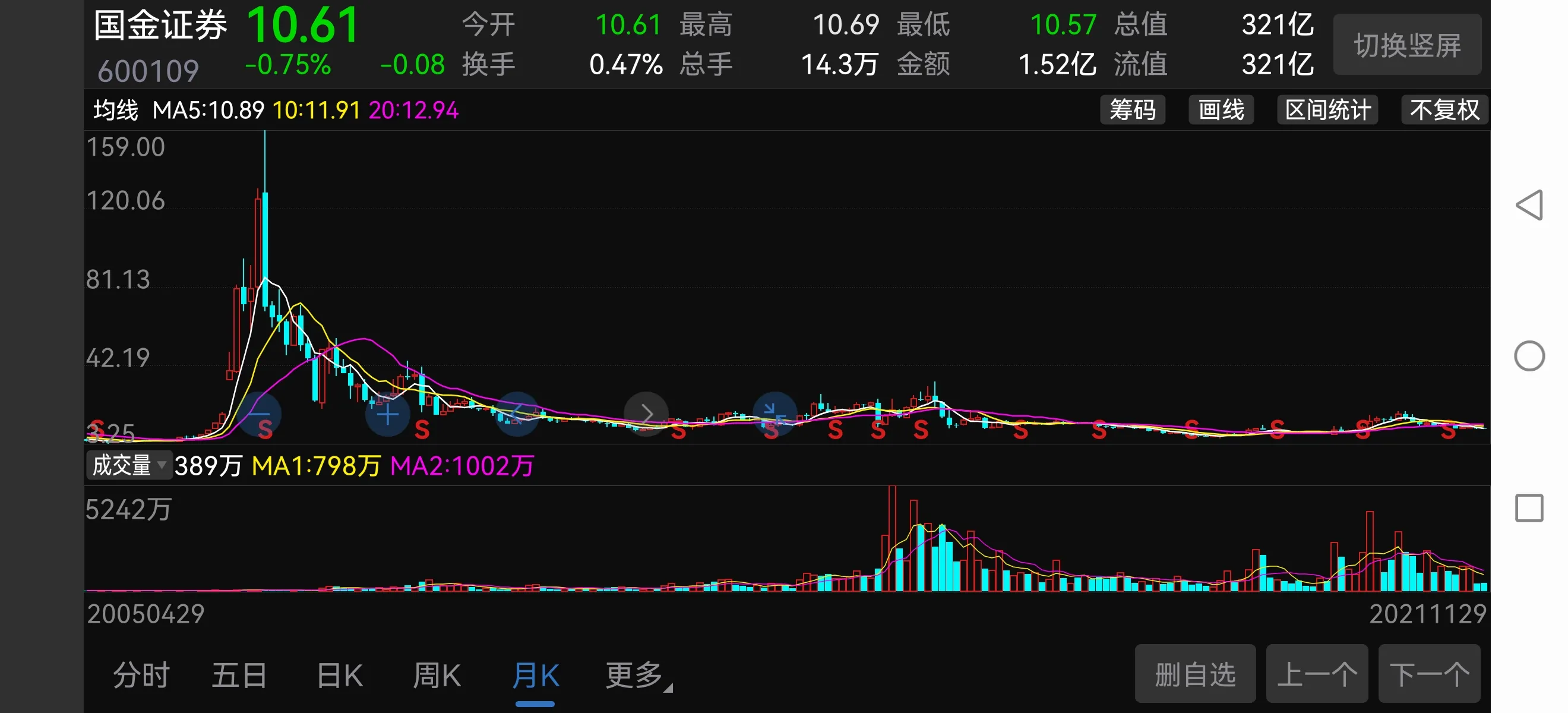Go to previous stock with 上一个
Viewport: 1568px width, 713px height.
click(1317, 673)
